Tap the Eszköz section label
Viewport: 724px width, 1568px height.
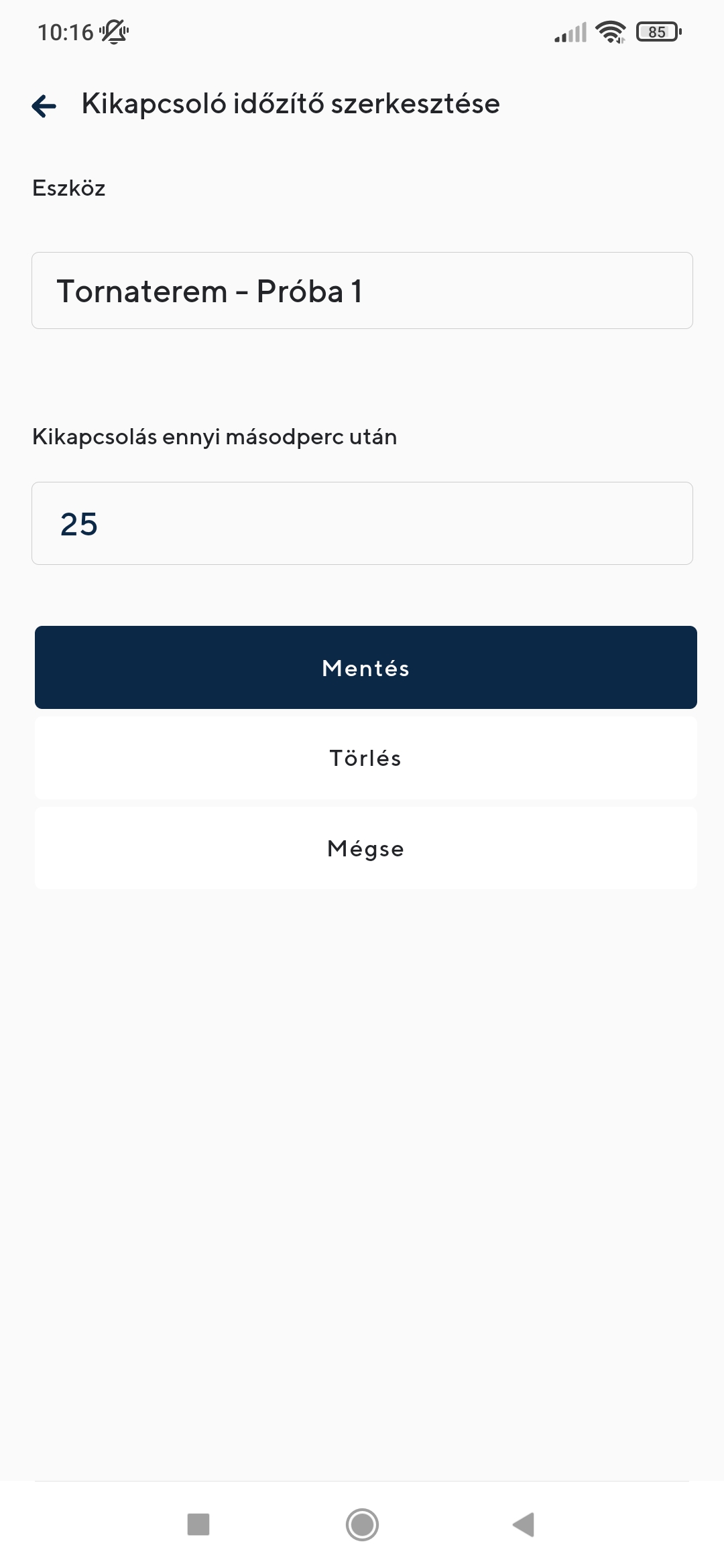(68, 188)
